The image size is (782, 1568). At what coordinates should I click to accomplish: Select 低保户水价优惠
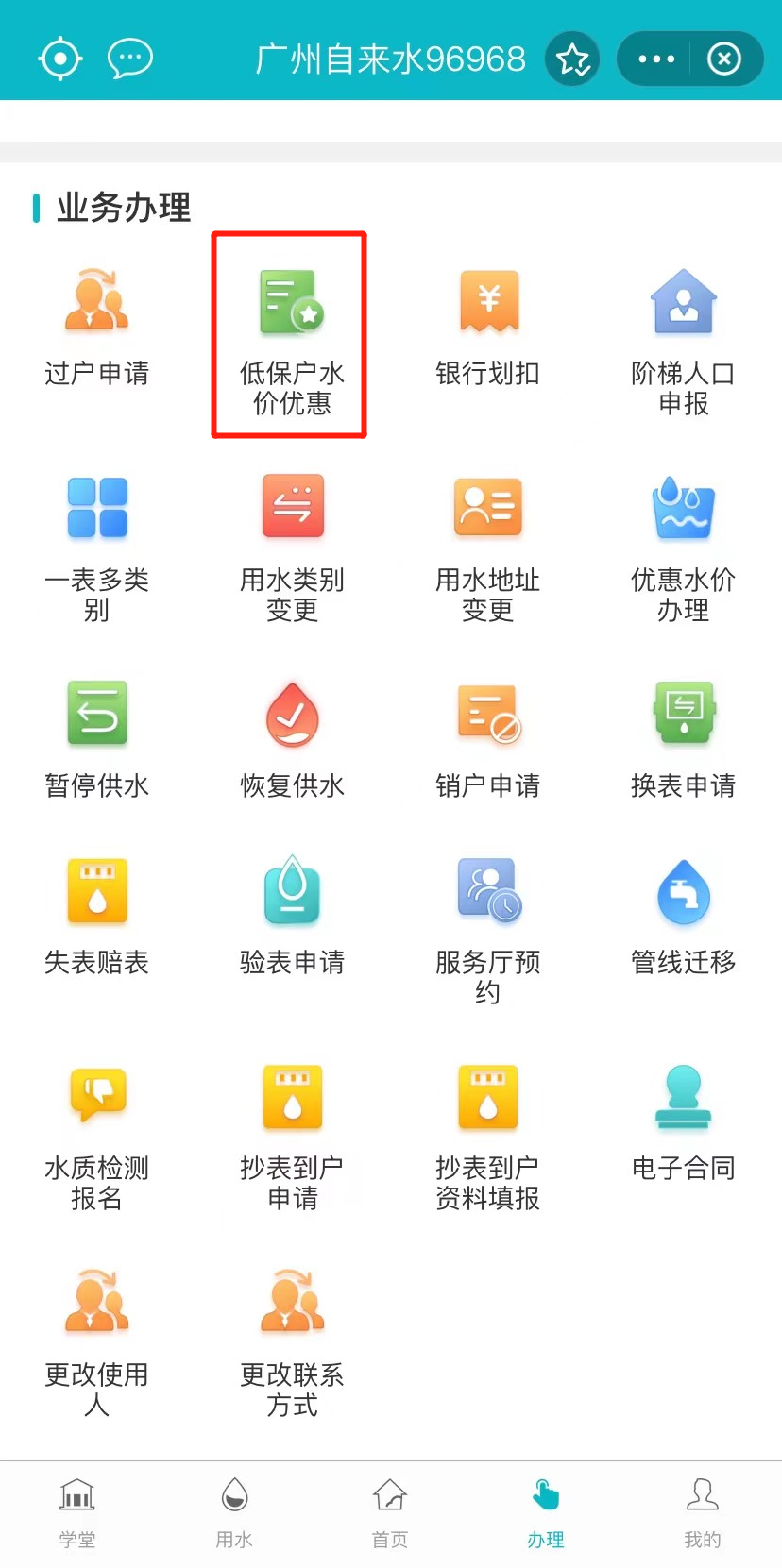(291, 335)
